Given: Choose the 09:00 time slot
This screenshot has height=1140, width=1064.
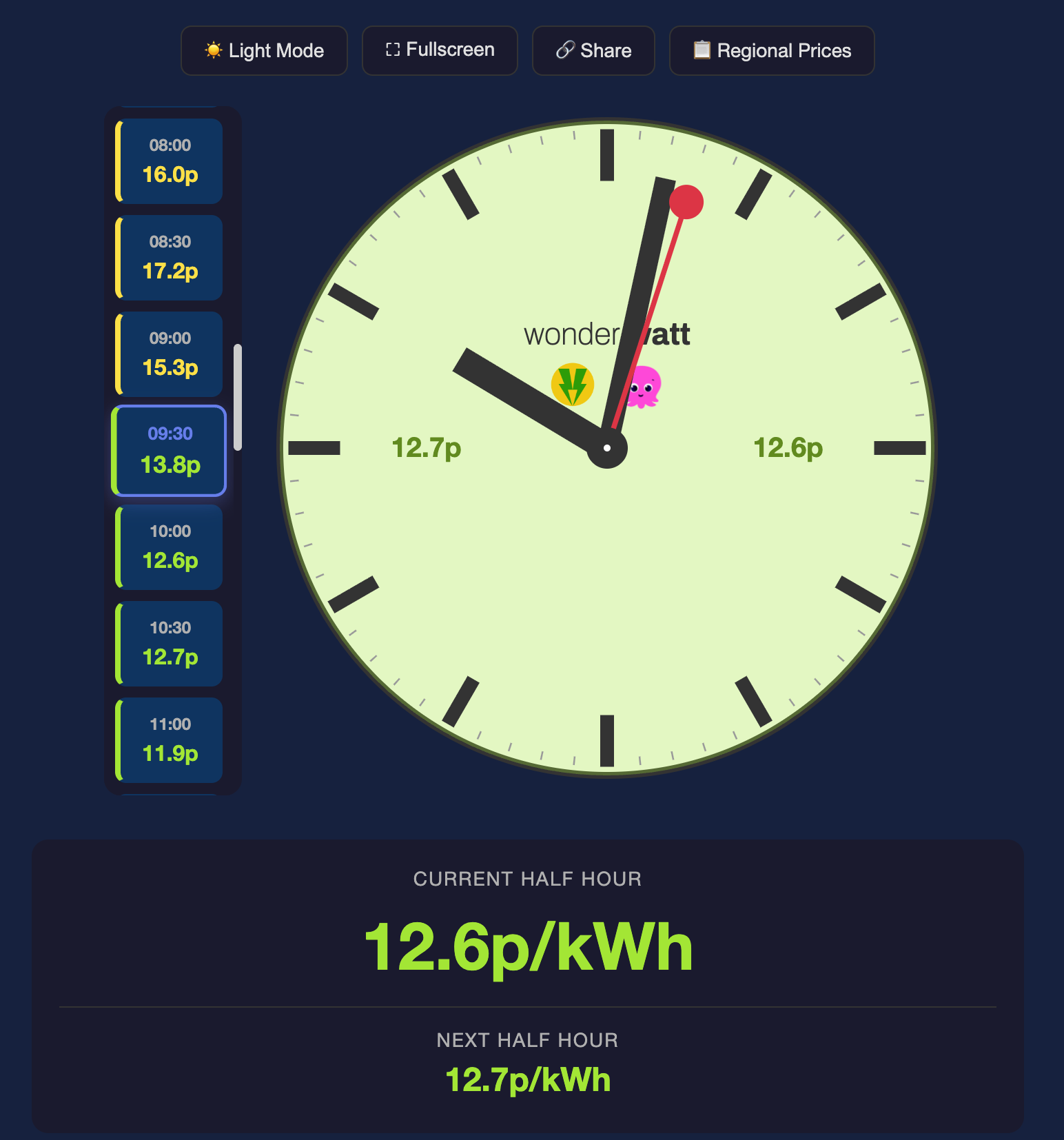Looking at the screenshot, I should [169, 354].
